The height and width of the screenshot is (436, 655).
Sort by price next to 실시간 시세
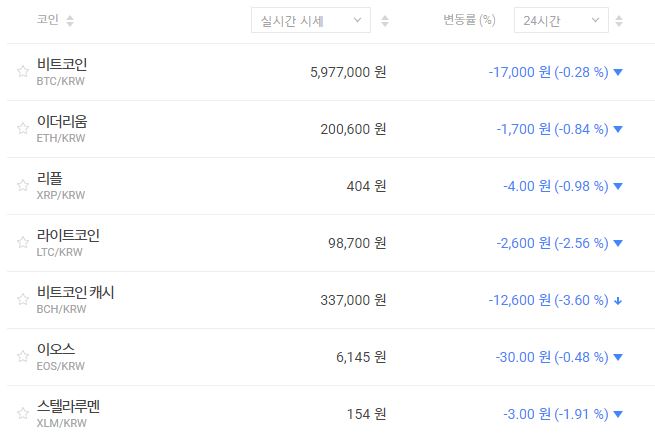tap(385, 21)
